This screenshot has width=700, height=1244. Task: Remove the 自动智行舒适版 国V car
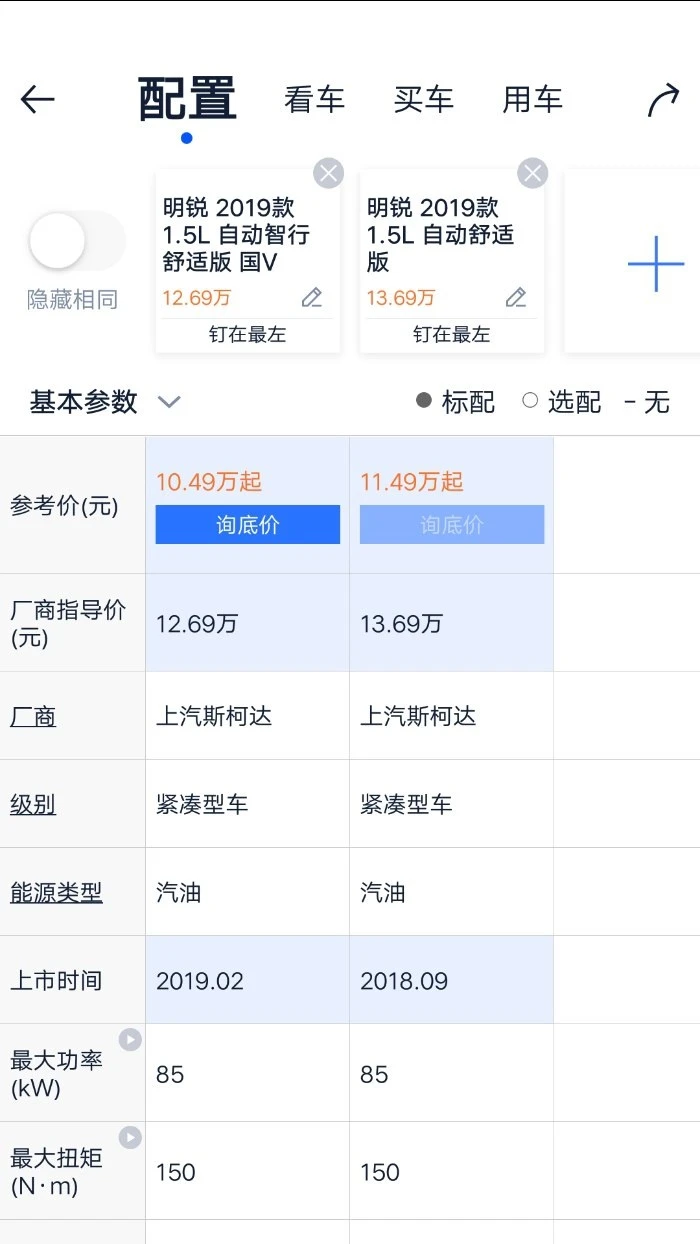pyautogui.click(x=328, y=173)
